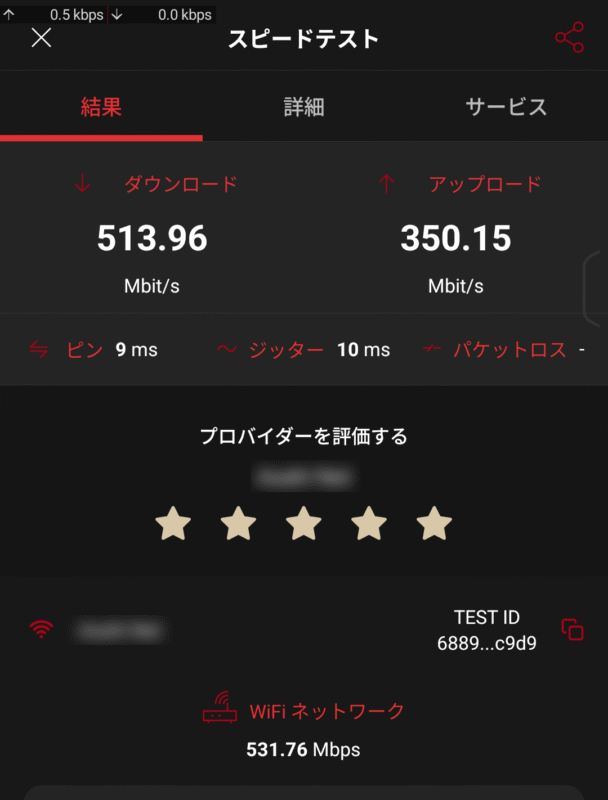Rate the provider two stars
608x800 pixels.
(x=239, y=522)
